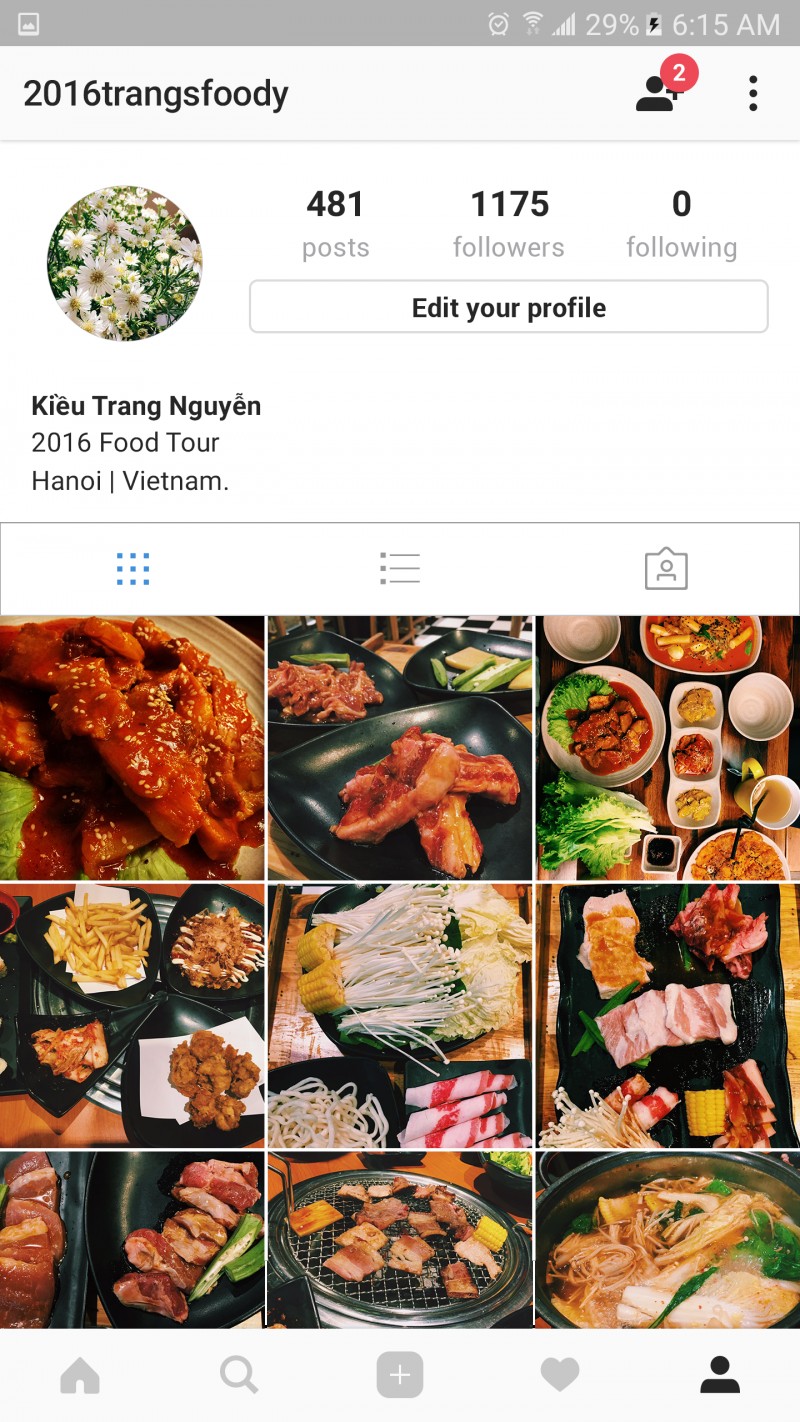800x1422 pixels.
Task: Open the round grill barbecue post
Action: pos(400,1240)
